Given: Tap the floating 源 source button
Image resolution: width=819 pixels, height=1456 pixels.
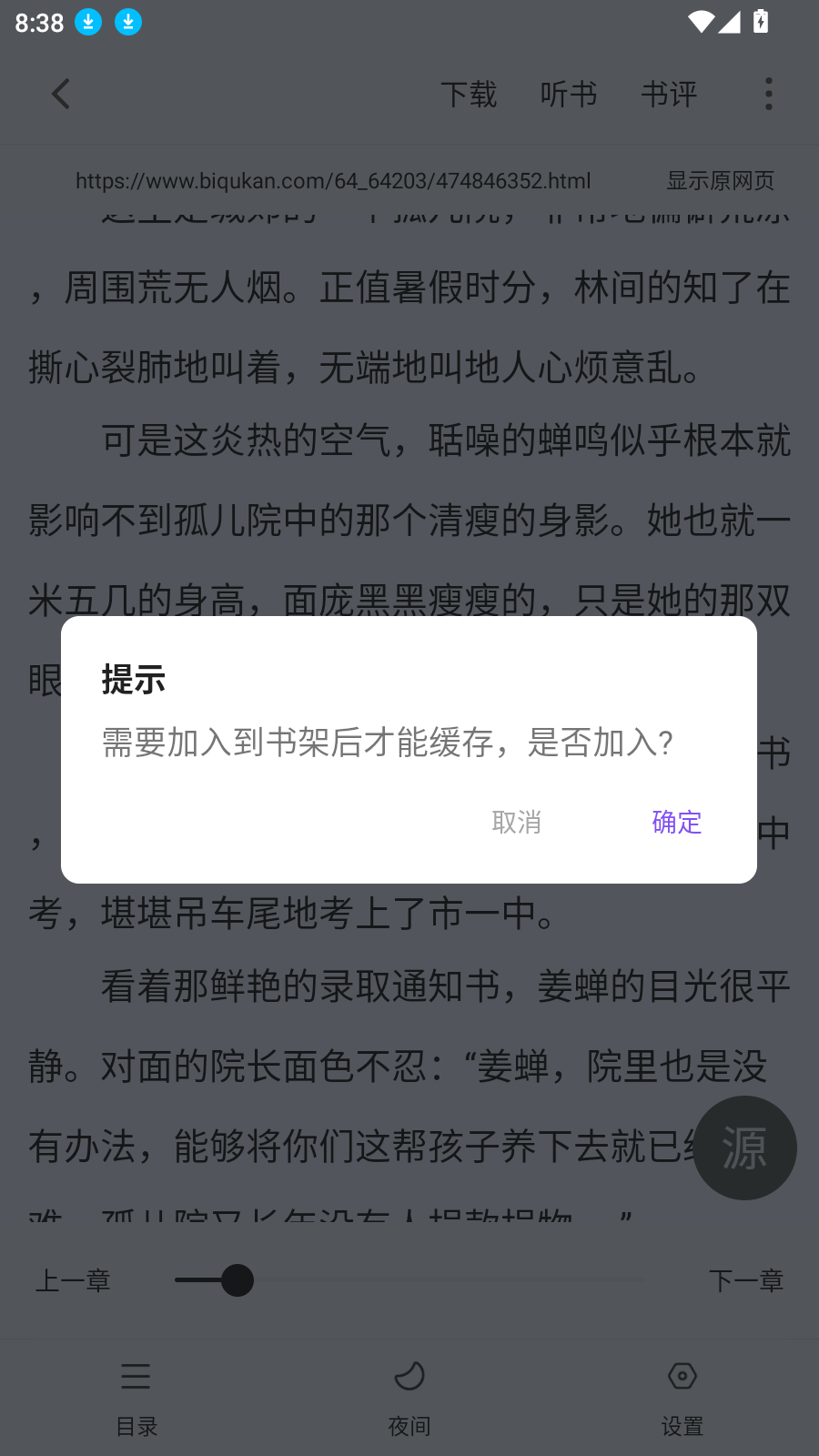Looking at the screenshot, I should (x=744, y=1148).
